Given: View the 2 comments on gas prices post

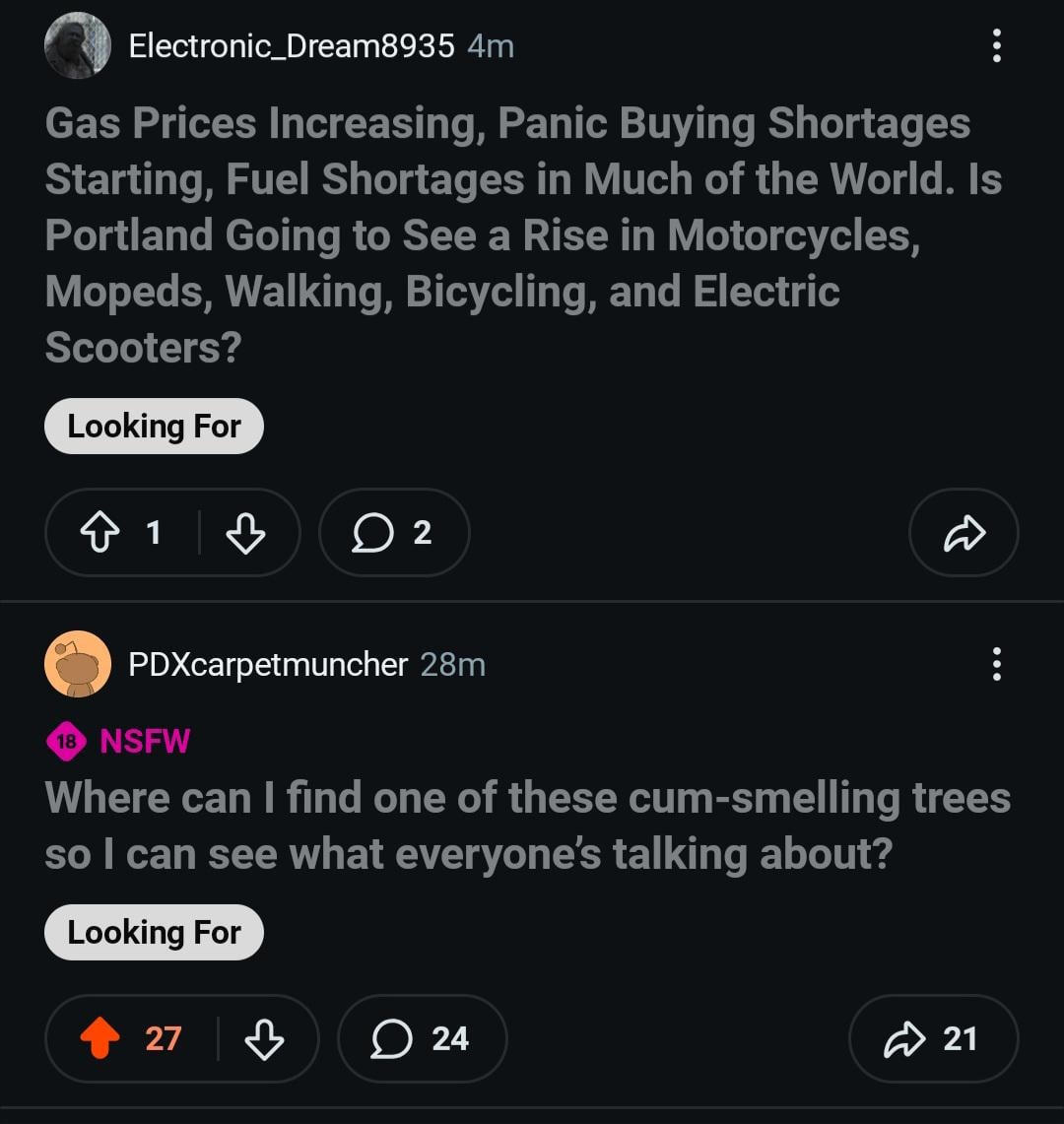Looking at the screenshot, I should [x=394, y=533].
